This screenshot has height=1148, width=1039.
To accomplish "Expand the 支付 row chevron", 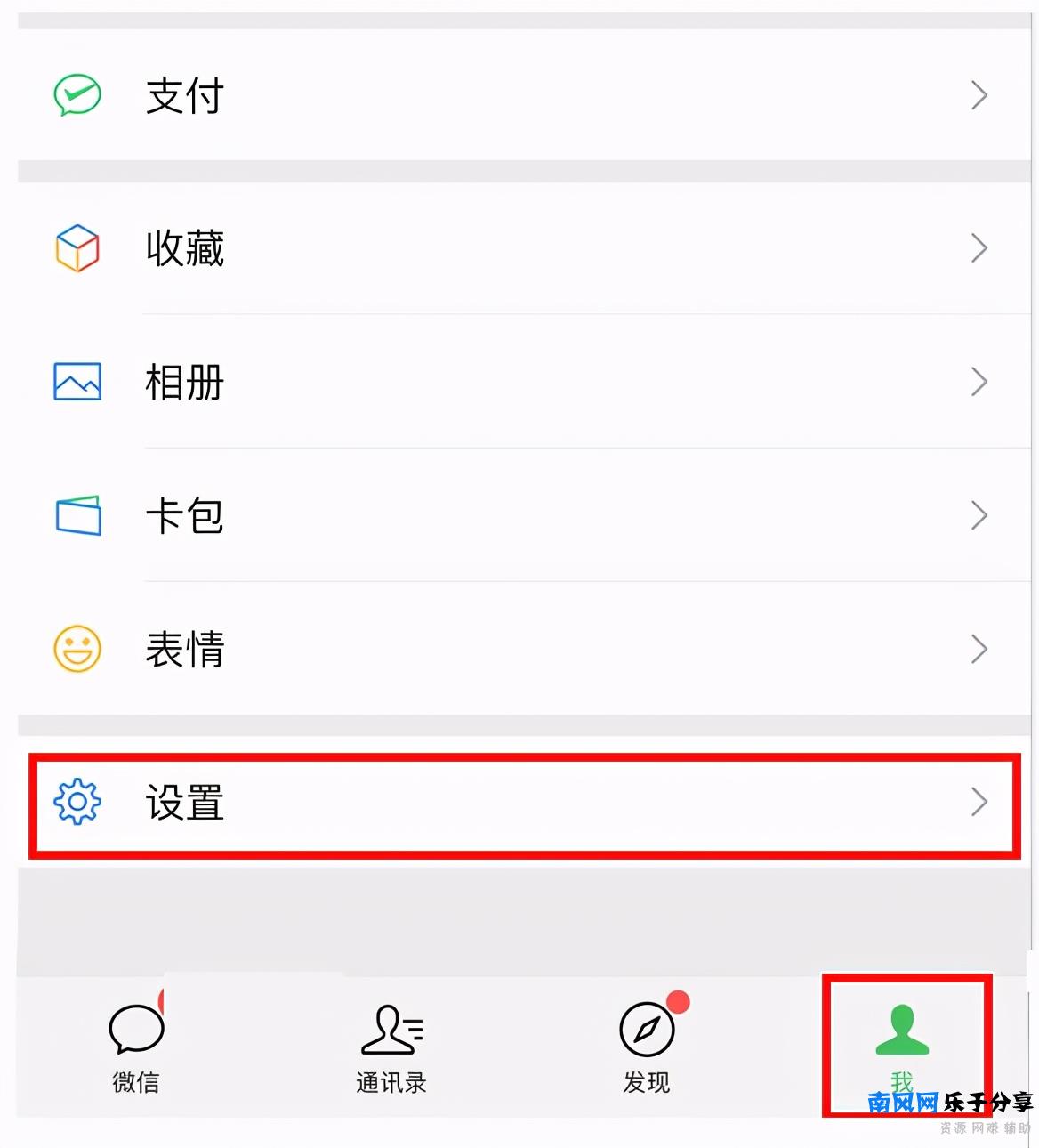I will tap(979, 95).
